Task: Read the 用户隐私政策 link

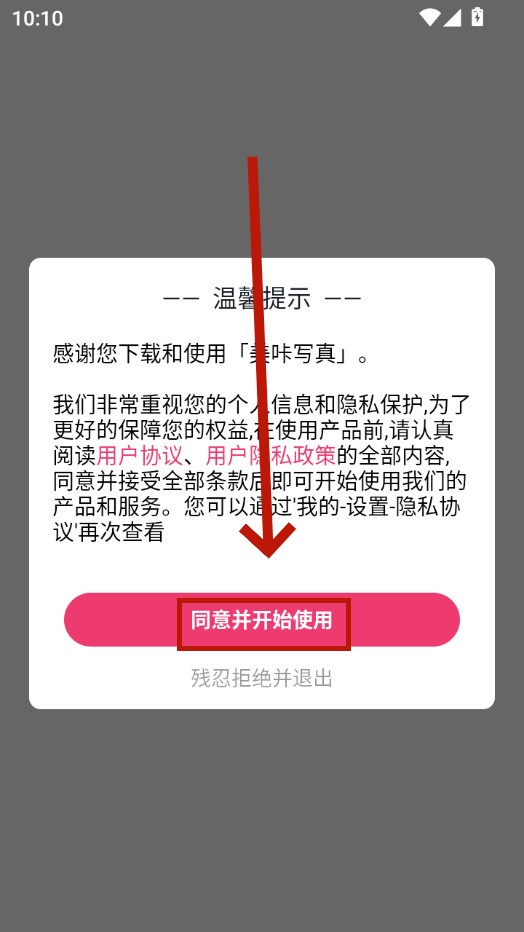Action: pos(271,456)
